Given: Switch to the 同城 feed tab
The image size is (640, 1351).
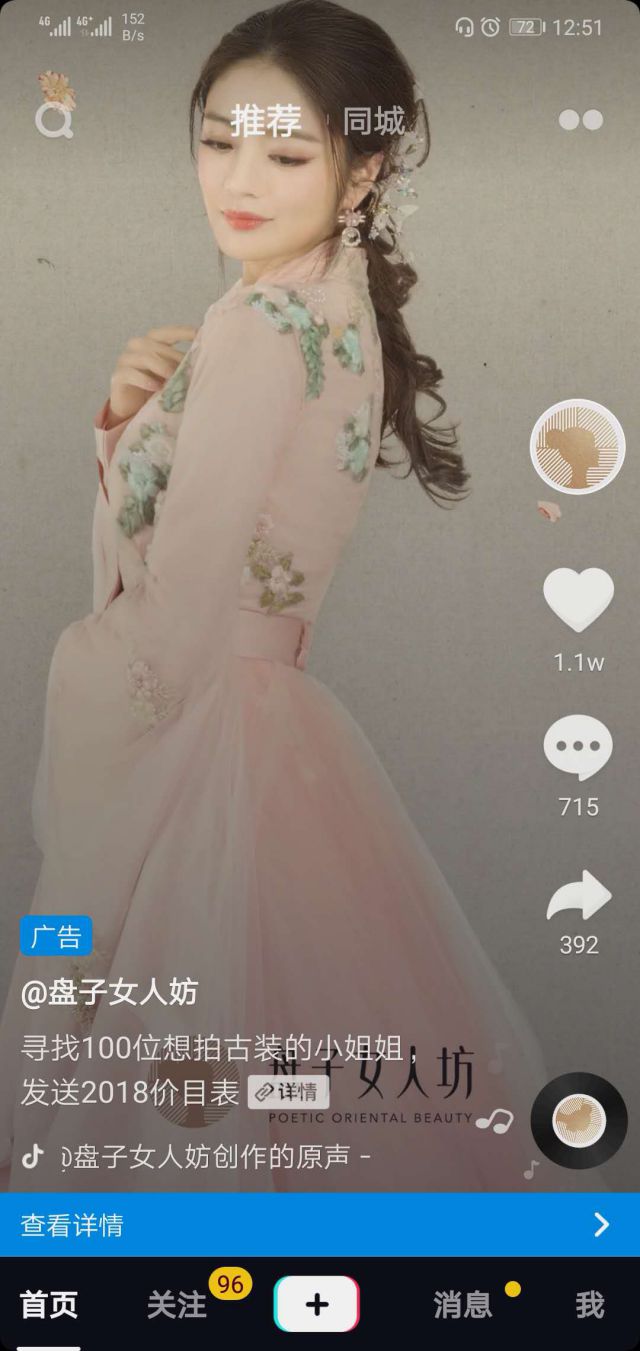Looking at the screenshot, I should click(374, 121).
